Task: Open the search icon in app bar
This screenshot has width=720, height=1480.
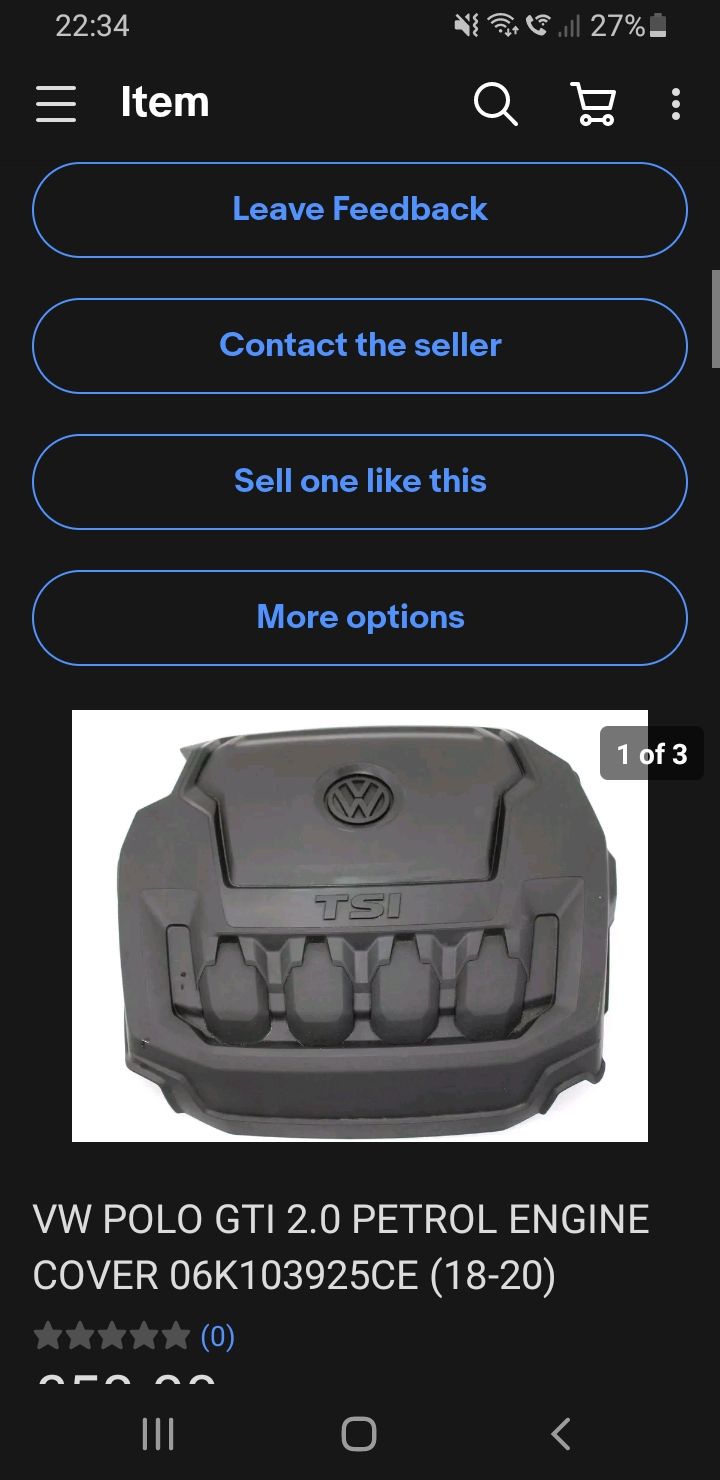Action: point(495,103)
